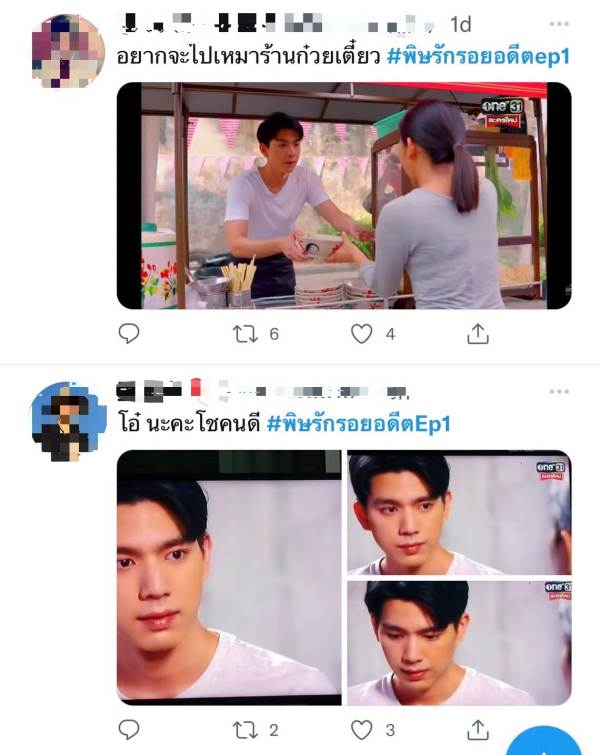
Task: View the noodle stall photo in the first tweet
Action: click(345, 195)
